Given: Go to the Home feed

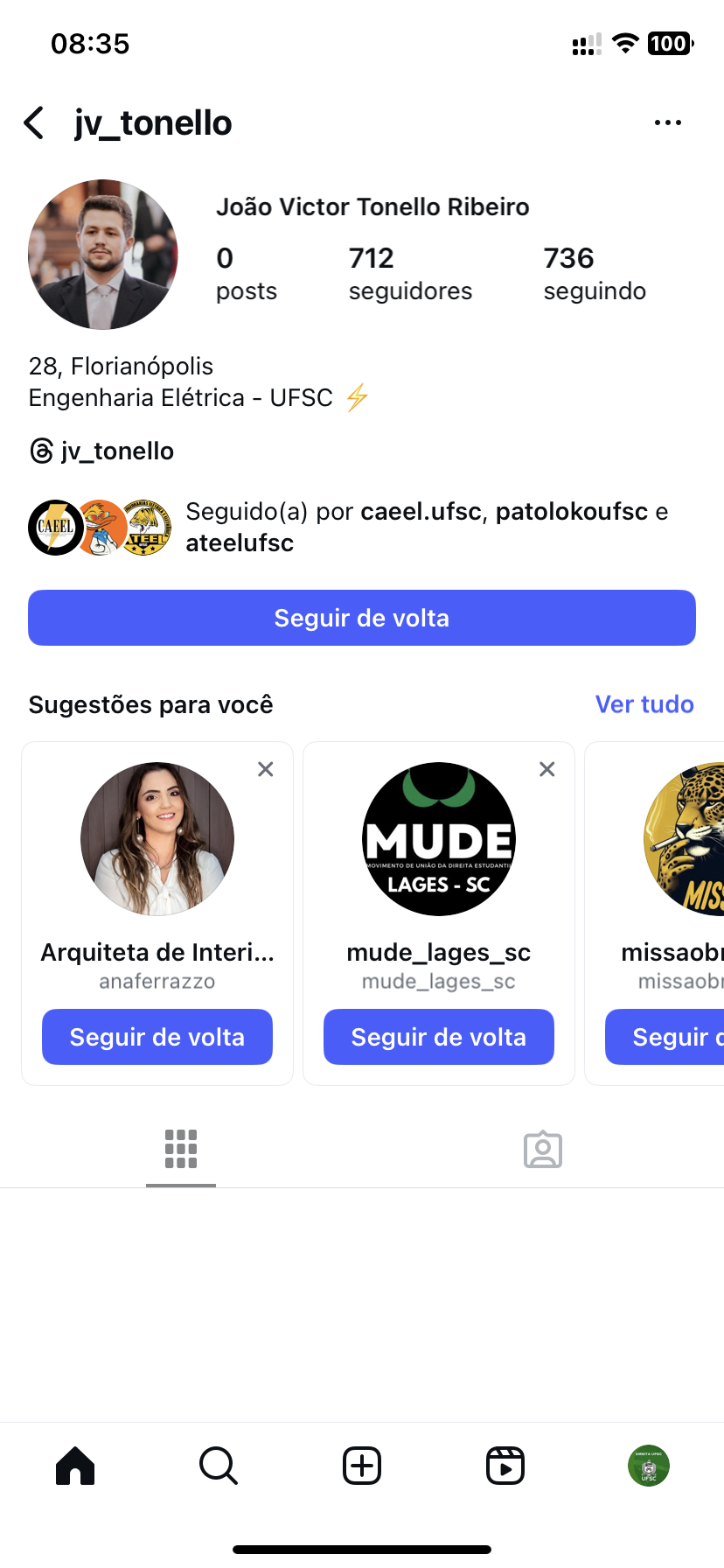Looking at the screenshot, I should [75, 1466].
